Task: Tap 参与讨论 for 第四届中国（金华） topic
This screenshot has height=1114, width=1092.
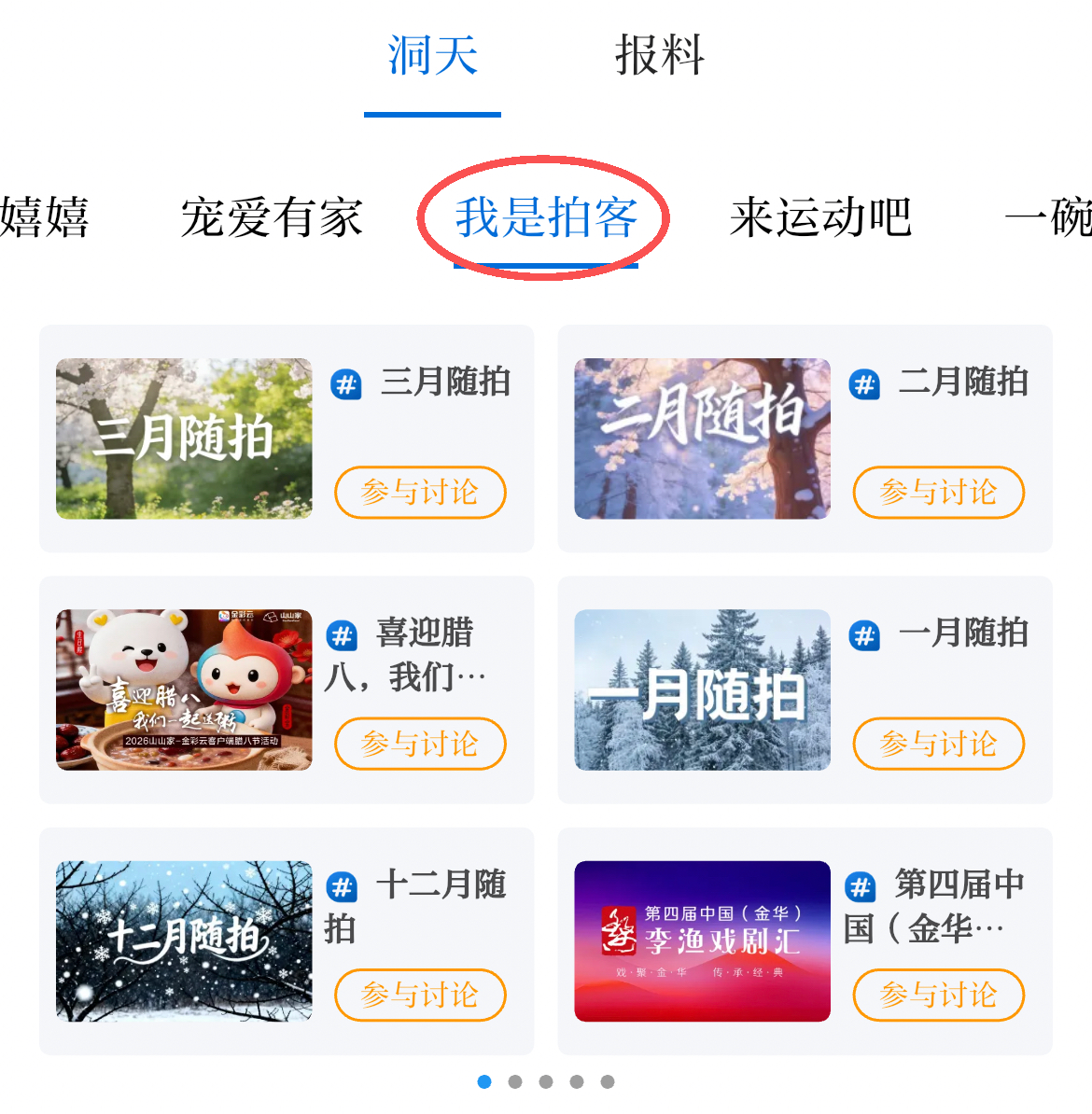Action: pyautogui.click(x=938, y=996)
